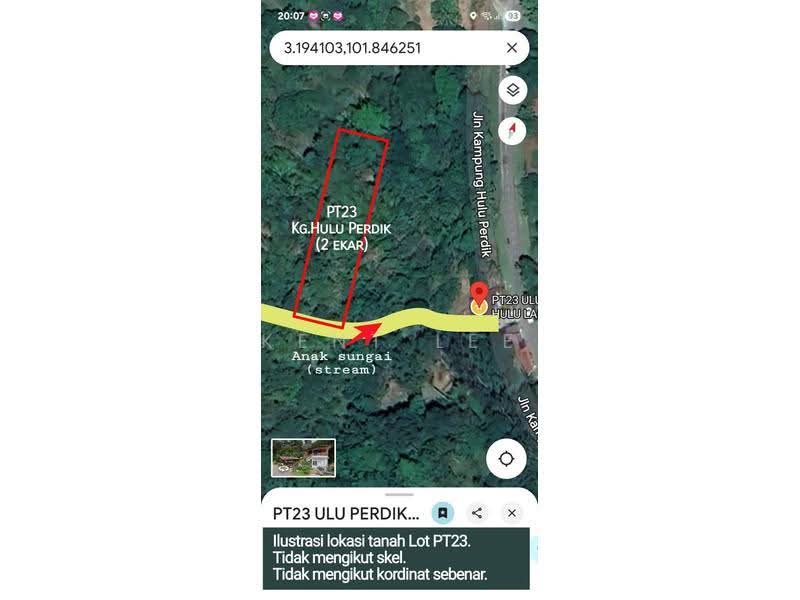Expand the PT23 ULU PERDIK place title
The width and height of the screenshot is (800, 600).
point(346,513)
